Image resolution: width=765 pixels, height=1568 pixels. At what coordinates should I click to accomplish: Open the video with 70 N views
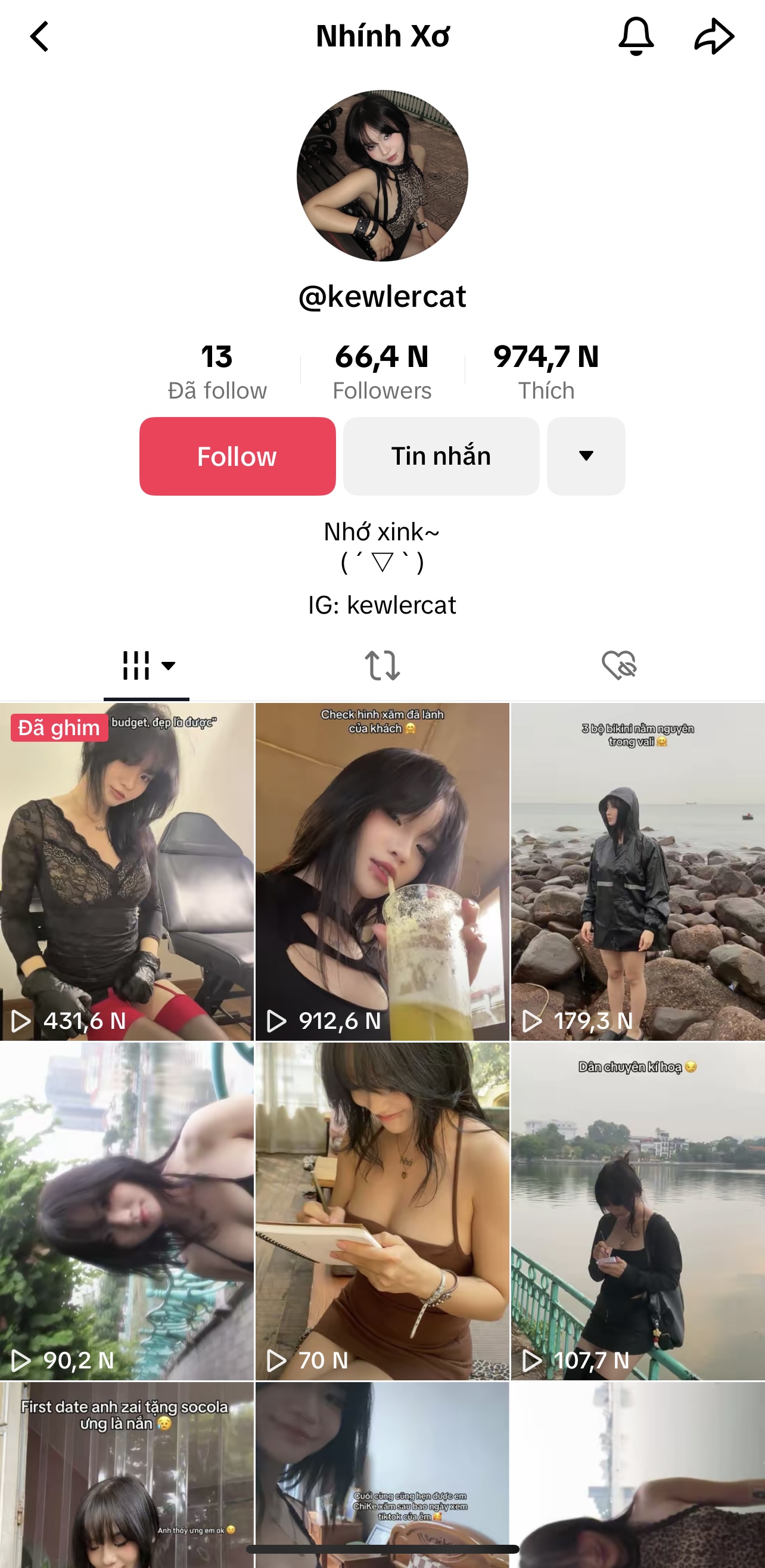382,1211
